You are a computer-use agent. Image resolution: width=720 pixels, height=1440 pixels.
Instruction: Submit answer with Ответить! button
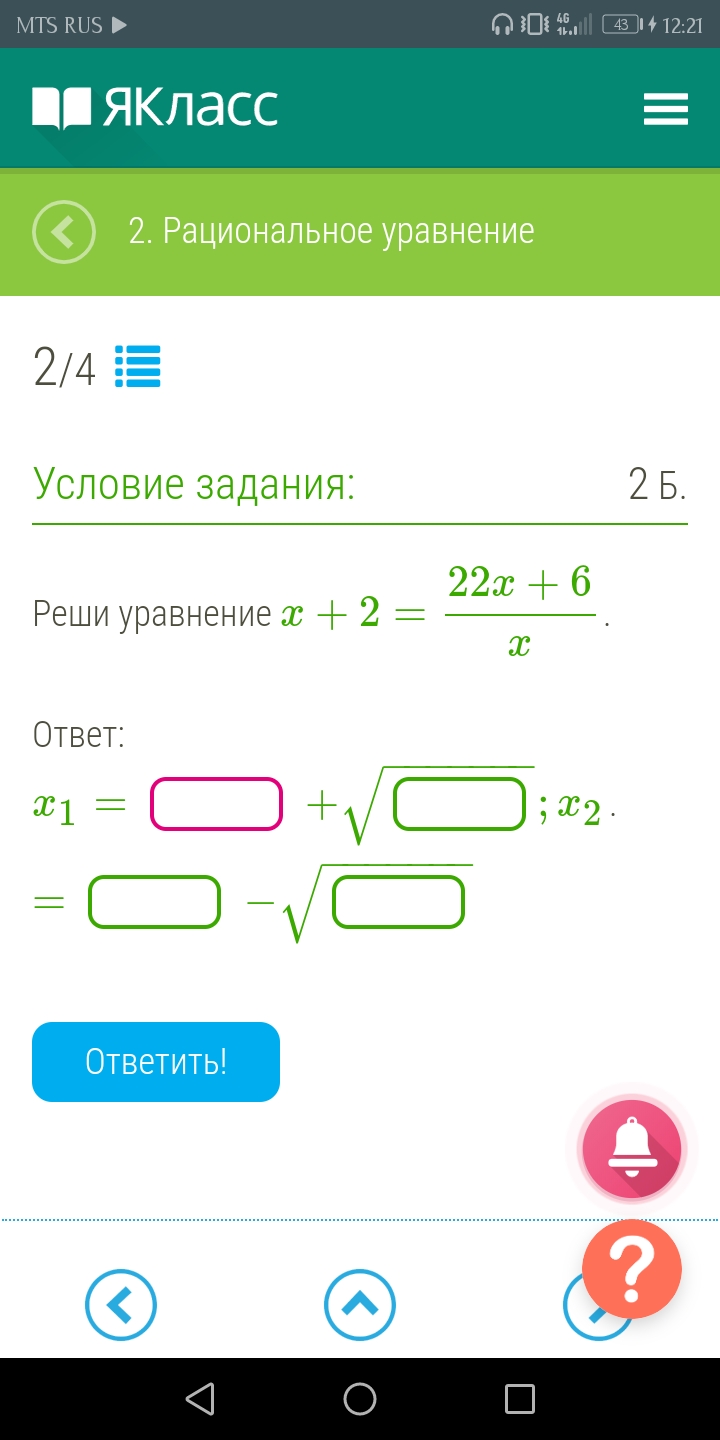click(156, 1062)
